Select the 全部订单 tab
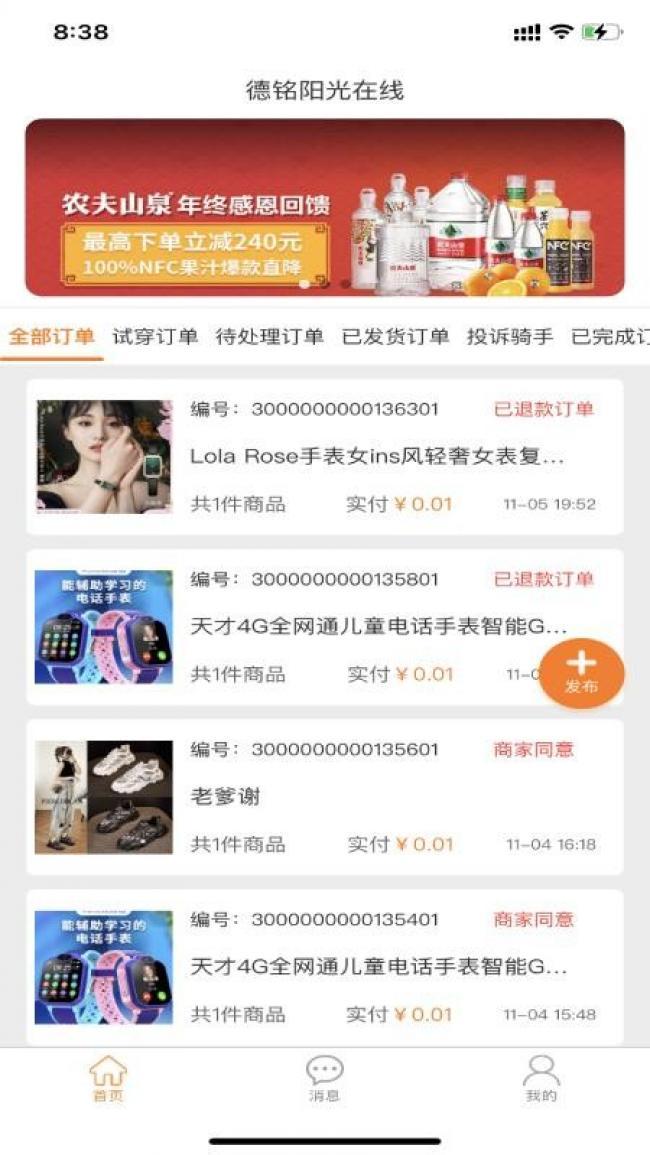This screenshot has height=1155, width=650. (52, 337)
